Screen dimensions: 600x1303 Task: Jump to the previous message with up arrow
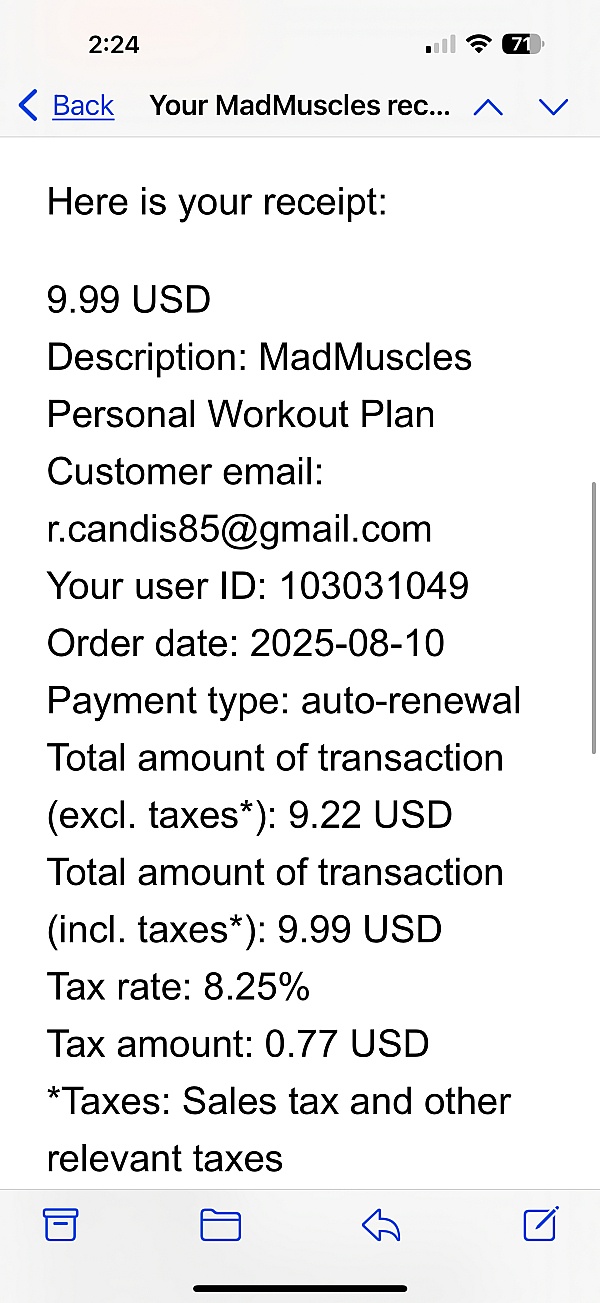pos(488,106)
